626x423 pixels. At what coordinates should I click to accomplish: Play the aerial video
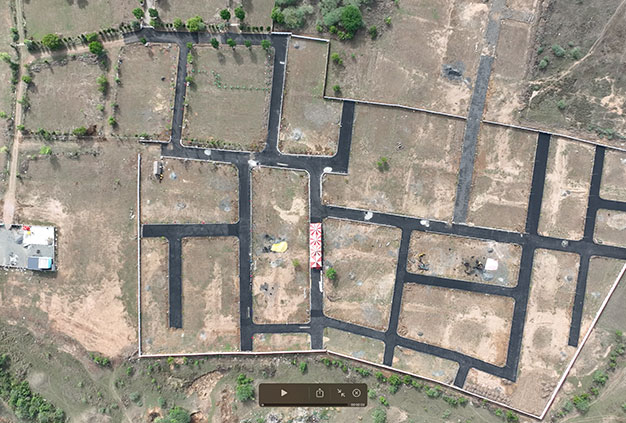pos(284,393)
